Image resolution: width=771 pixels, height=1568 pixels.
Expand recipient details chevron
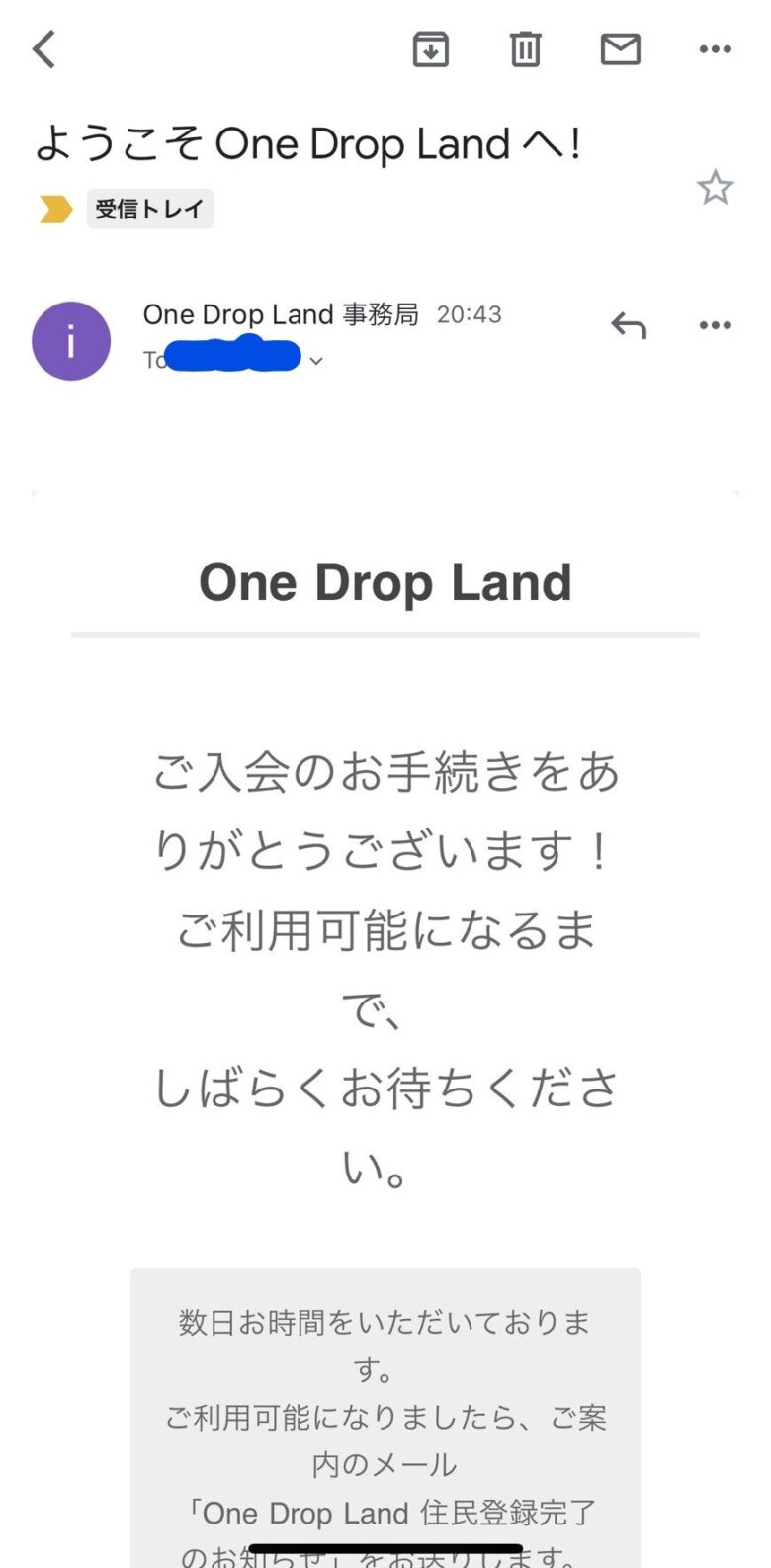click(316, 361)
